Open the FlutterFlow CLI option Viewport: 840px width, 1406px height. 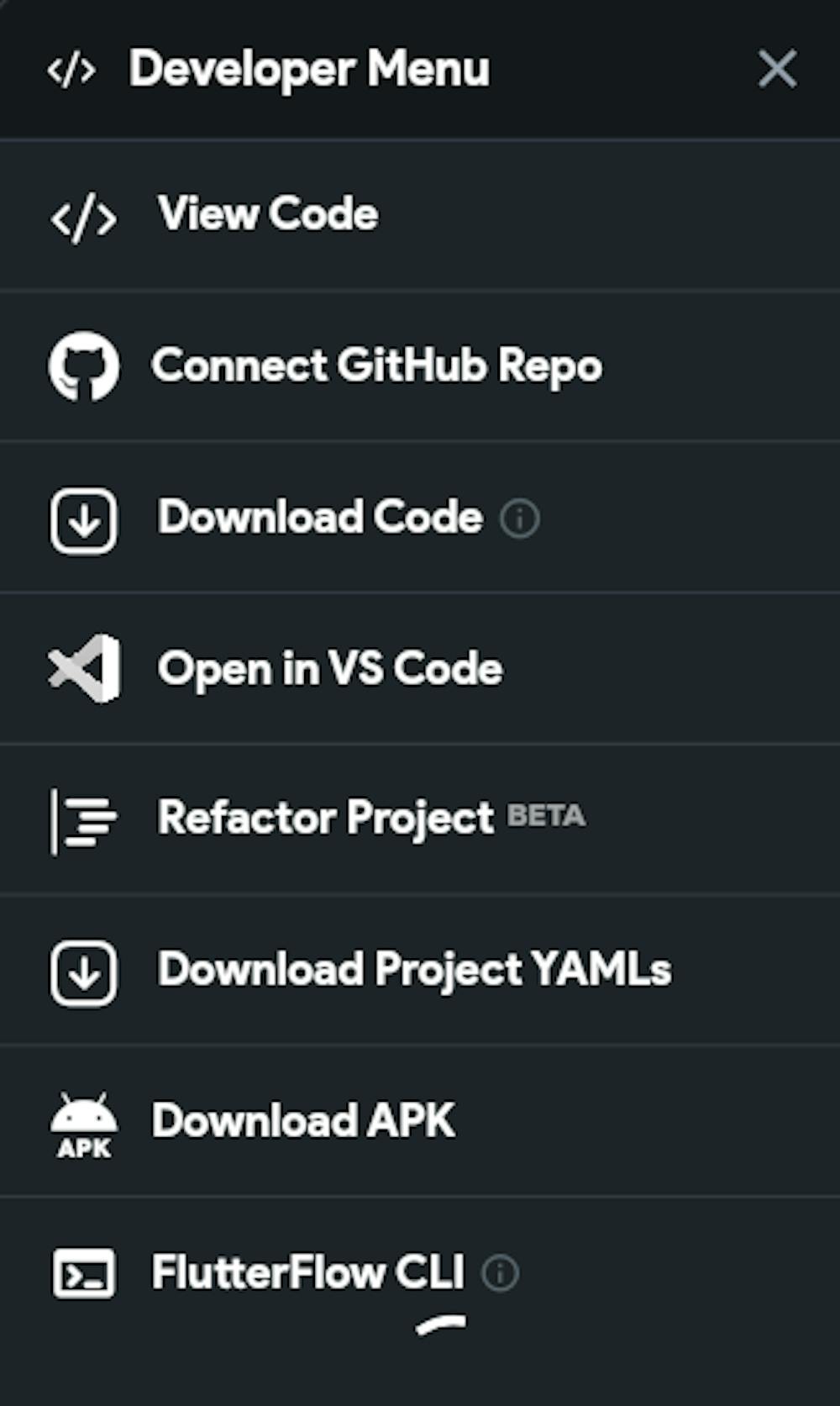click(307, 1272)
